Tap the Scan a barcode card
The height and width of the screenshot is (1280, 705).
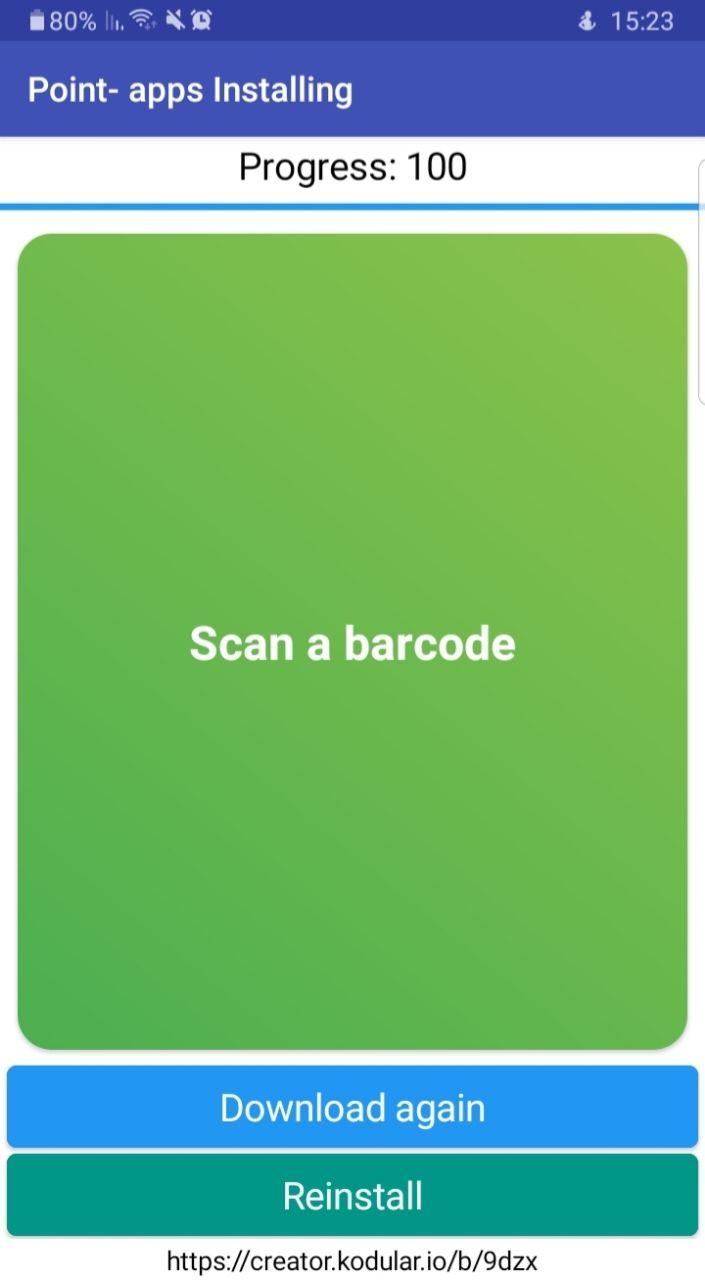[x=352, y=641]
